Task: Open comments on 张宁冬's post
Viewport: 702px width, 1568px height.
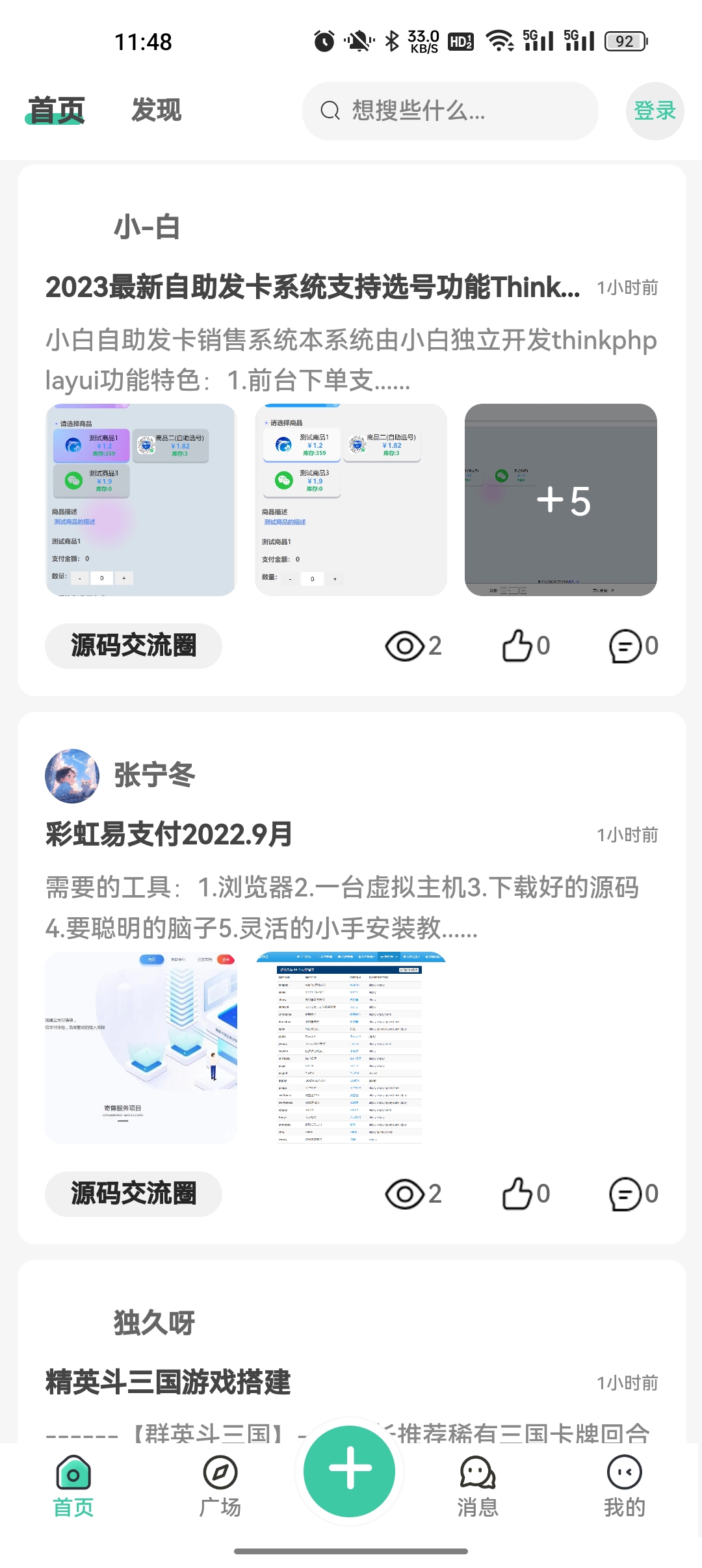Action: pos(633,1194)
